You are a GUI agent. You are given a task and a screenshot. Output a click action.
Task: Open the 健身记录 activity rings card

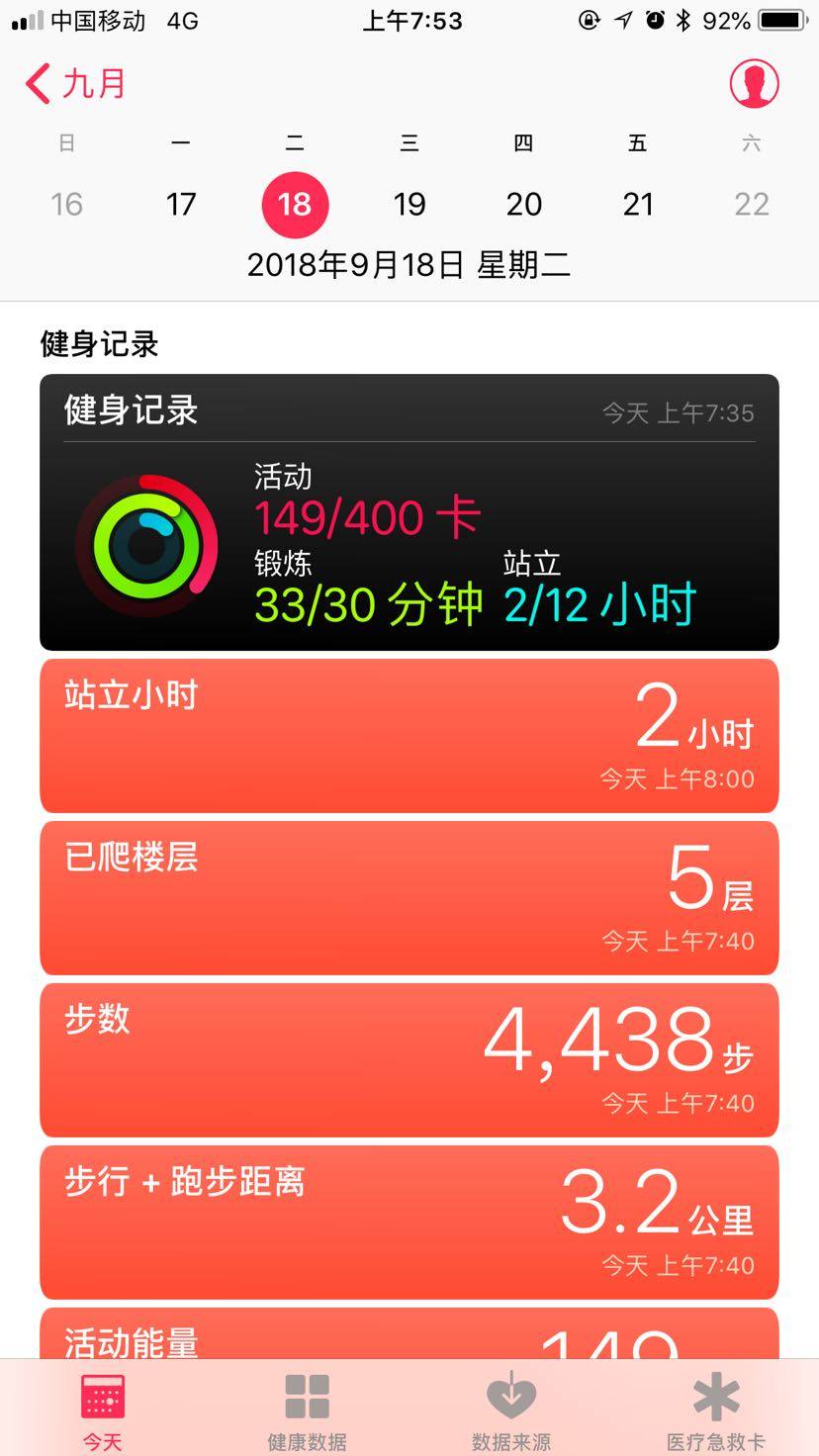pos(409,512)
